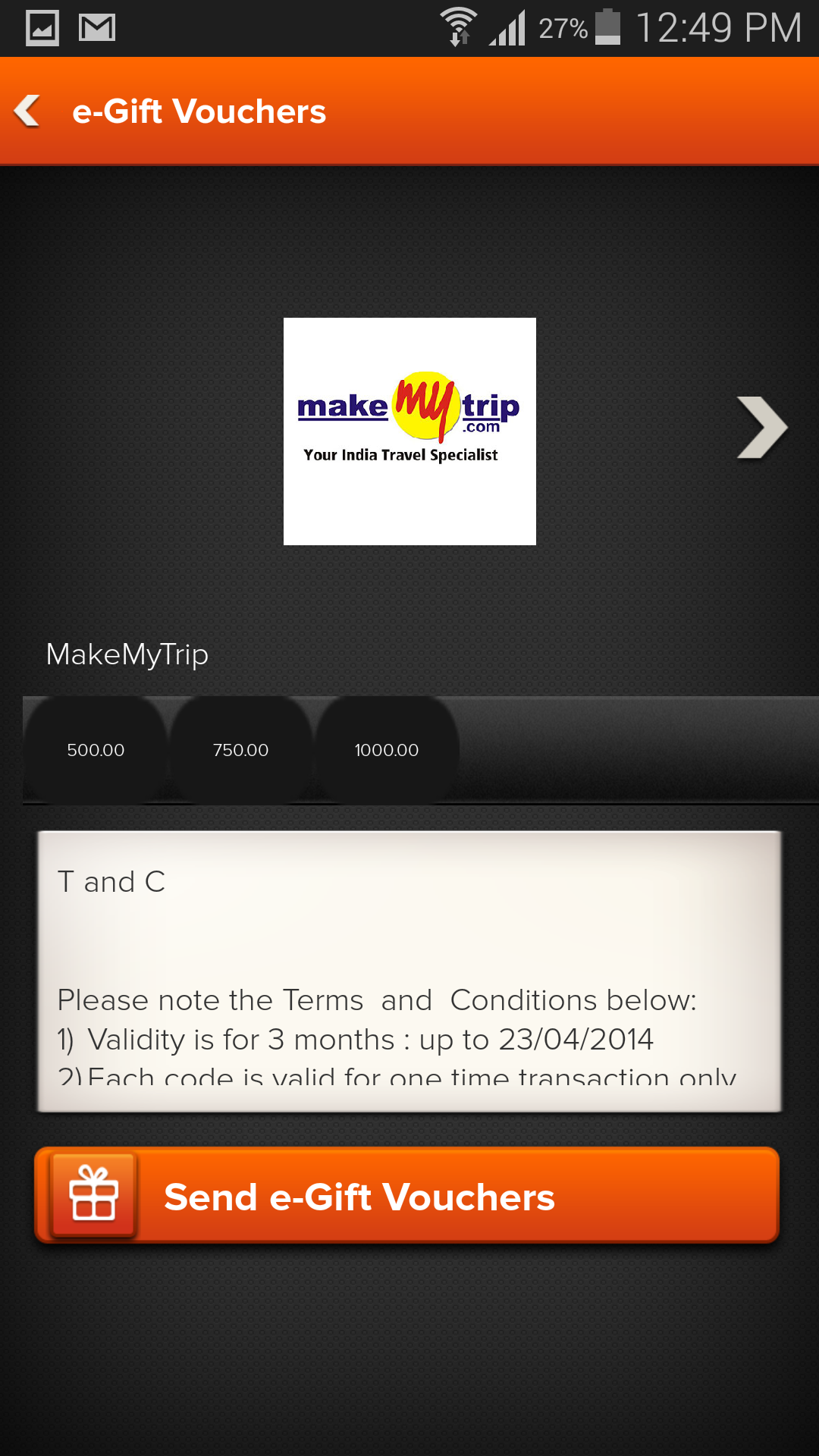This screenshot has height=1456, width=819.
Task: Open the MakeMyTrip voucher image
Action: pyautogui.click(x=409, y=431)
